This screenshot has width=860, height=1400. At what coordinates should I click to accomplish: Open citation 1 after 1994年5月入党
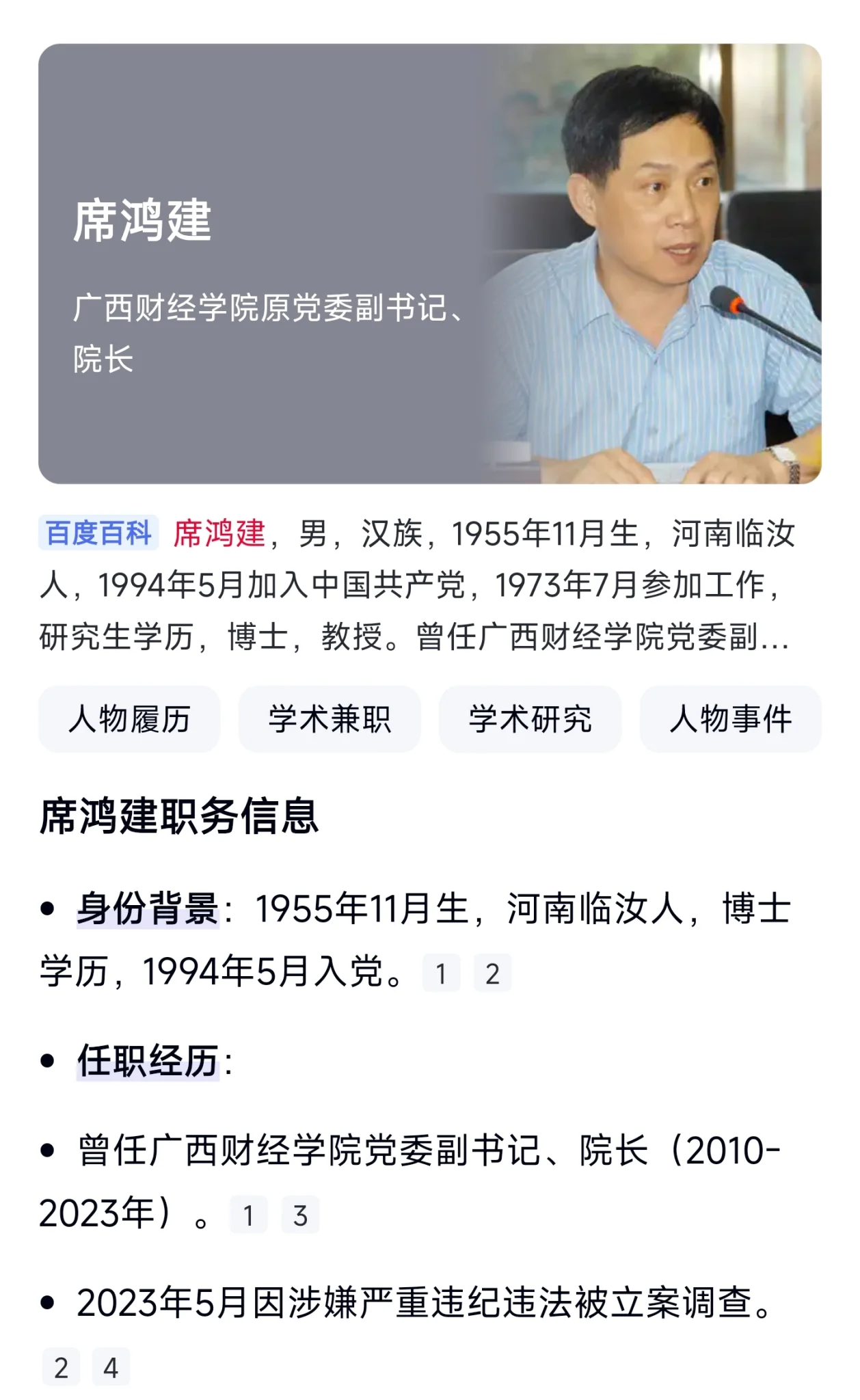pyautogui.click(x=441, y=973)
